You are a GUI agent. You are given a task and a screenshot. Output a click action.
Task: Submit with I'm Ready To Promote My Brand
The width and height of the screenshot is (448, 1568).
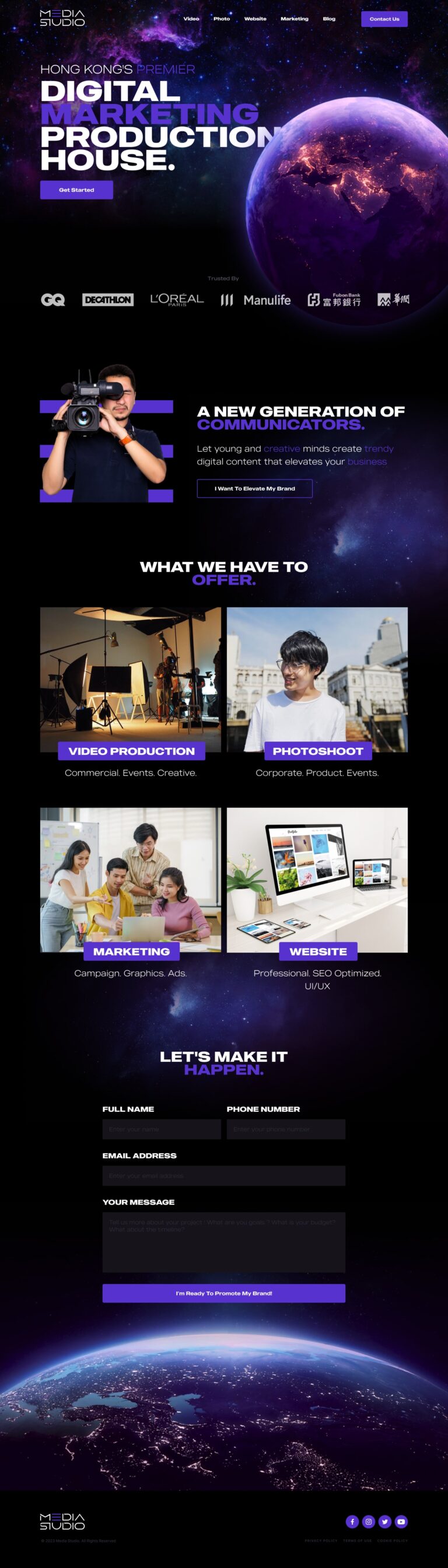point(223,1293)
